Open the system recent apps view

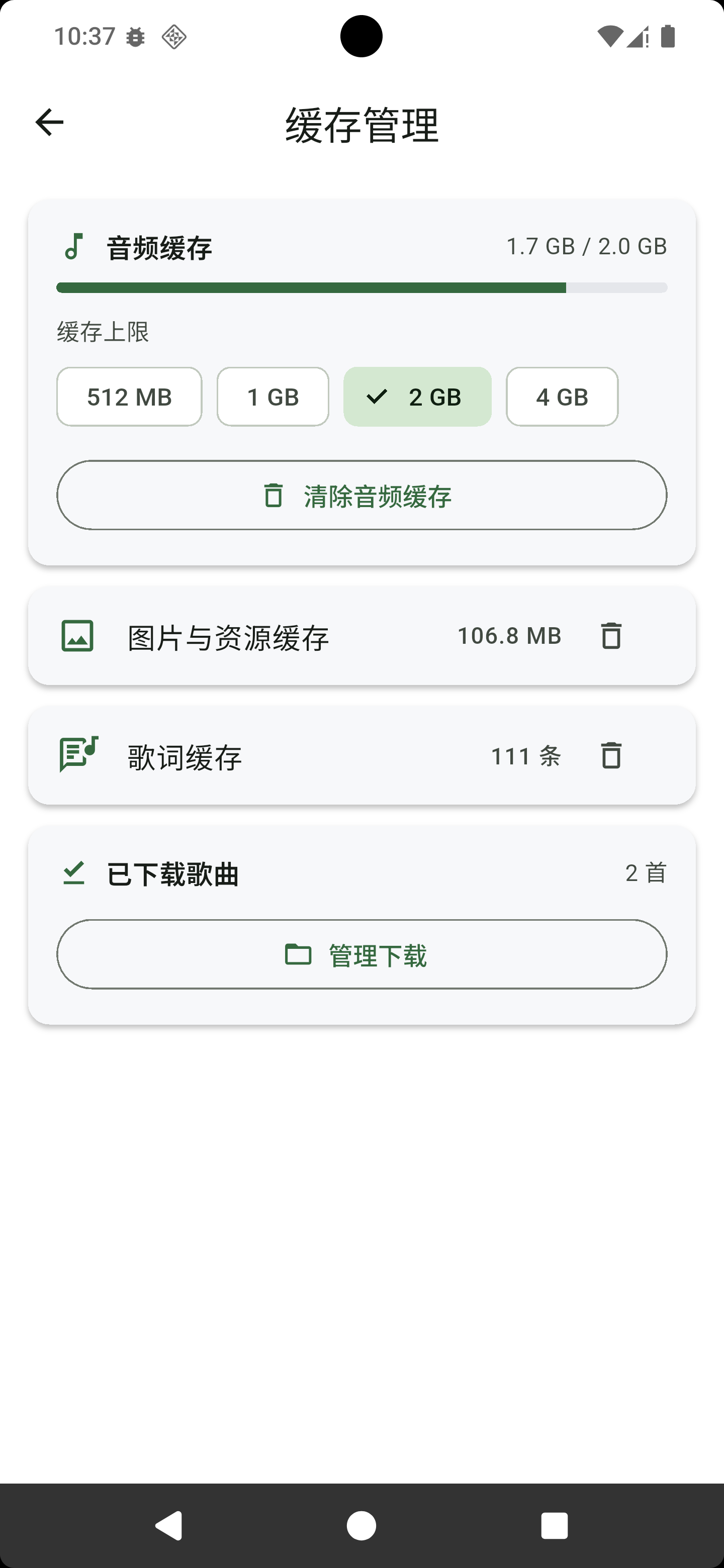554,1526
